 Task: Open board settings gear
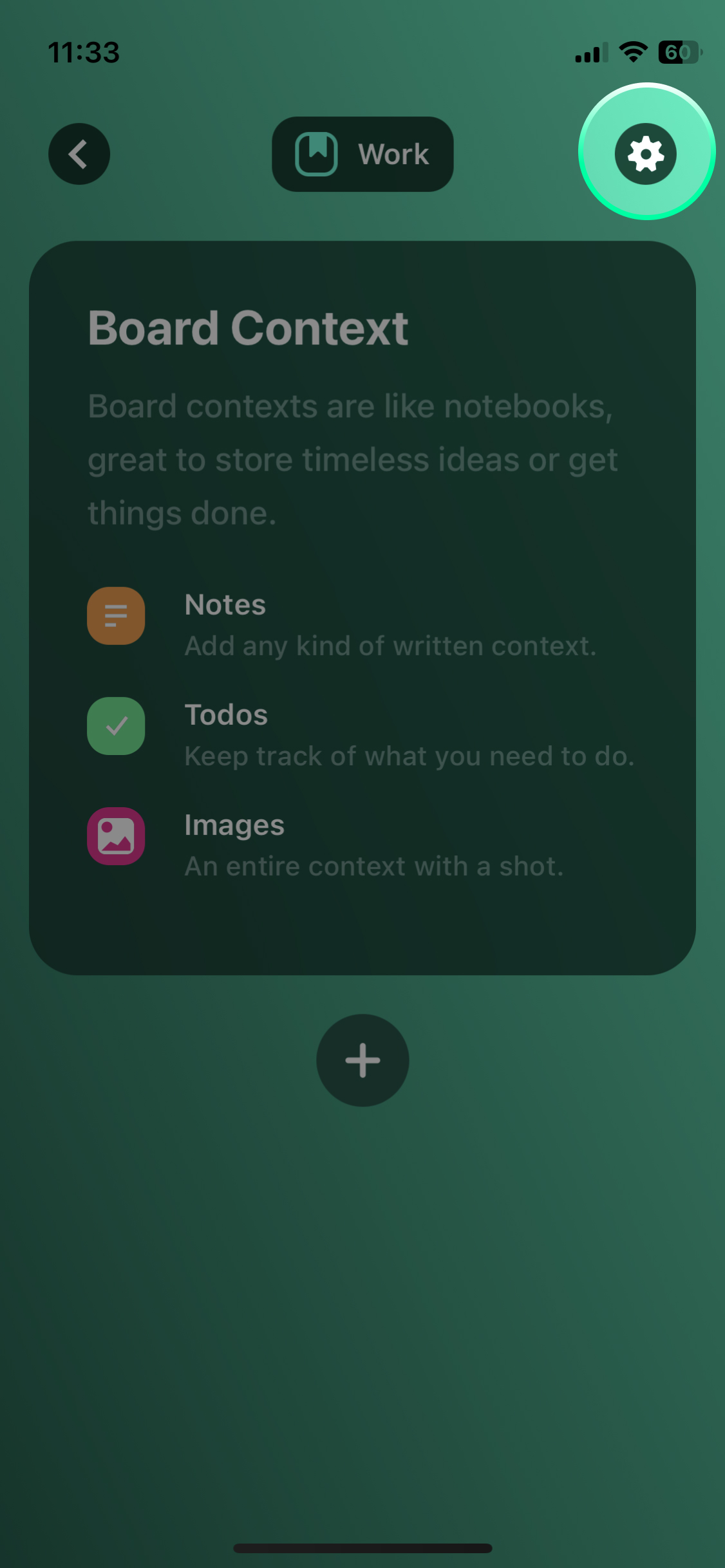tap(646, 154)
